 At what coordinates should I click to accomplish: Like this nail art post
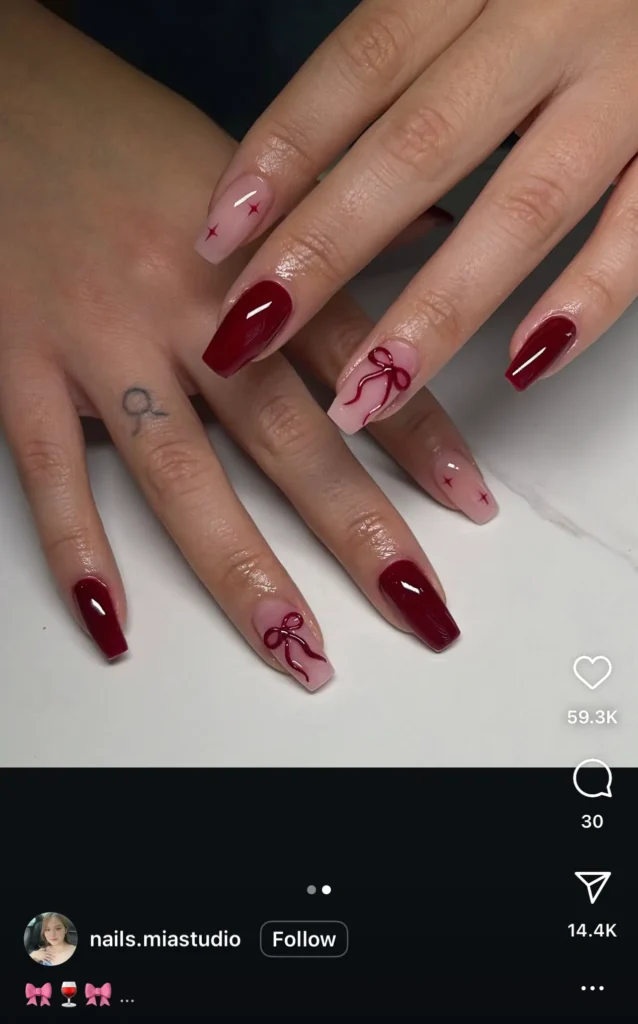pyautogui.click(x=592, y=673)
